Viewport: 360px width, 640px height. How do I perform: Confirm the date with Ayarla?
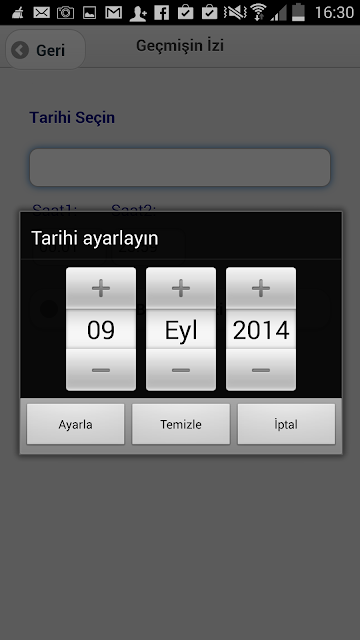pos(76,424)
